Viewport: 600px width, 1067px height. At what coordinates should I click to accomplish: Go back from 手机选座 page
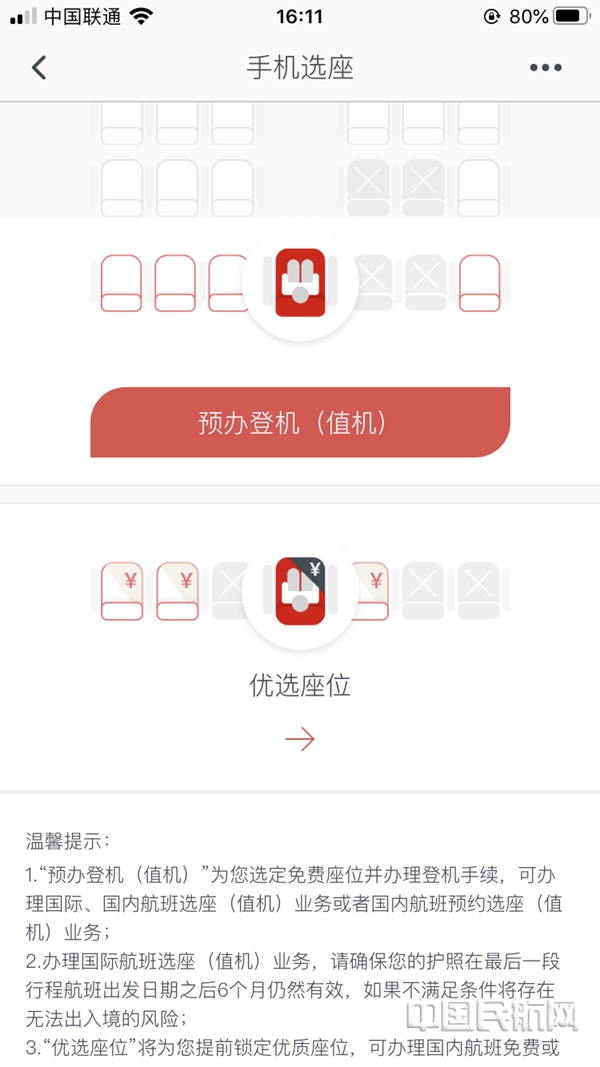39,68
